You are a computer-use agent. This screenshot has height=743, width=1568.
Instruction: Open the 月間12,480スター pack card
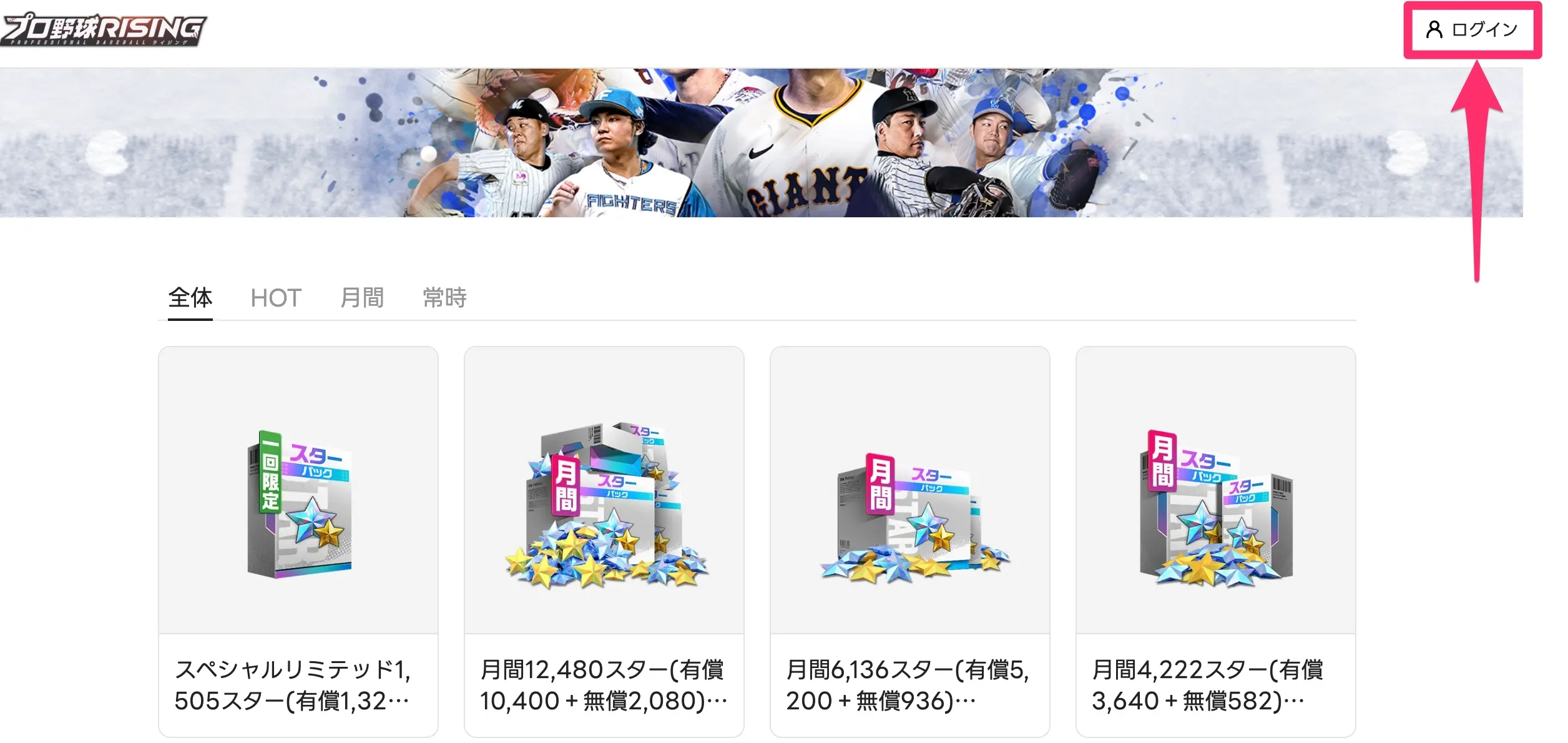pos(604,541)
